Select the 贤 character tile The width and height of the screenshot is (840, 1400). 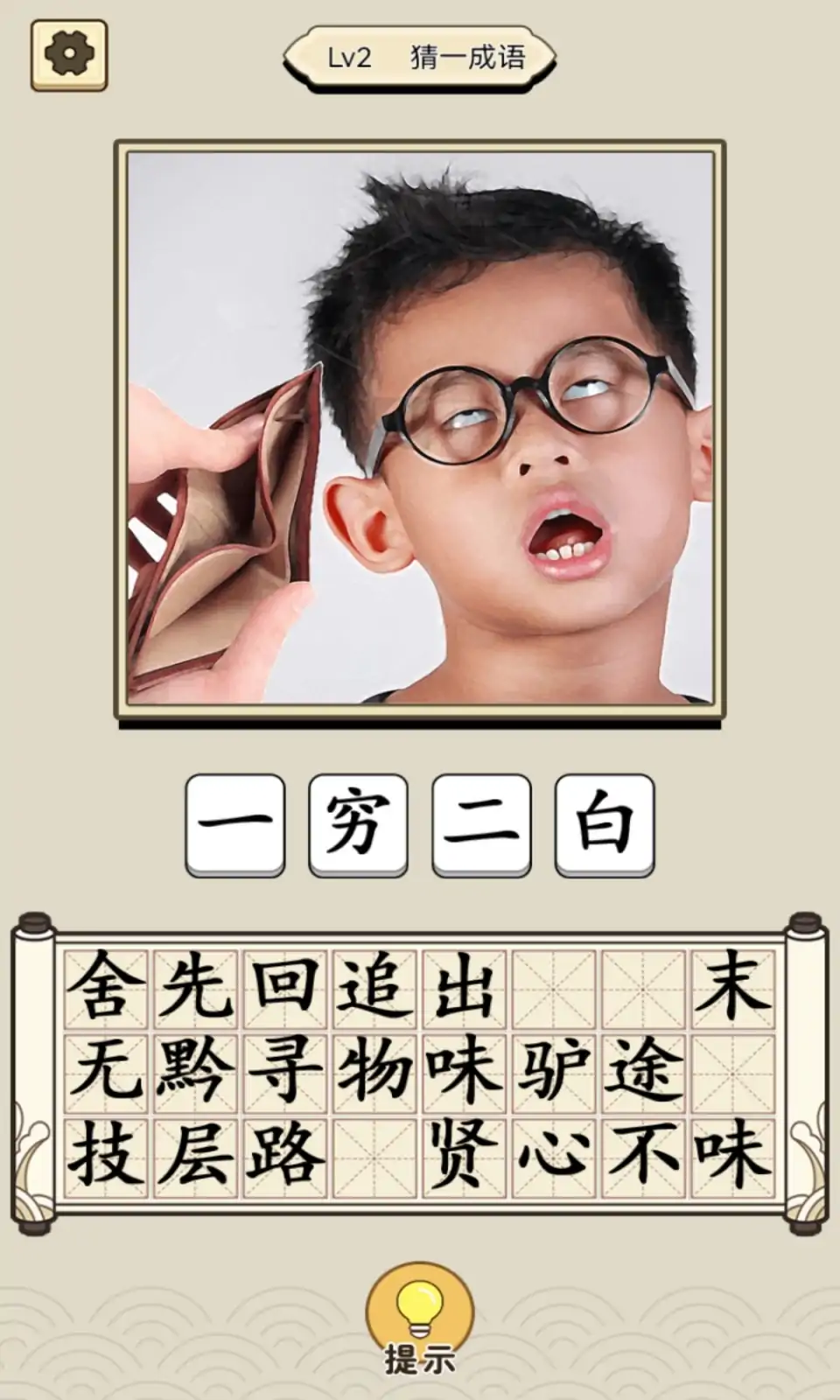point(464,1155)
